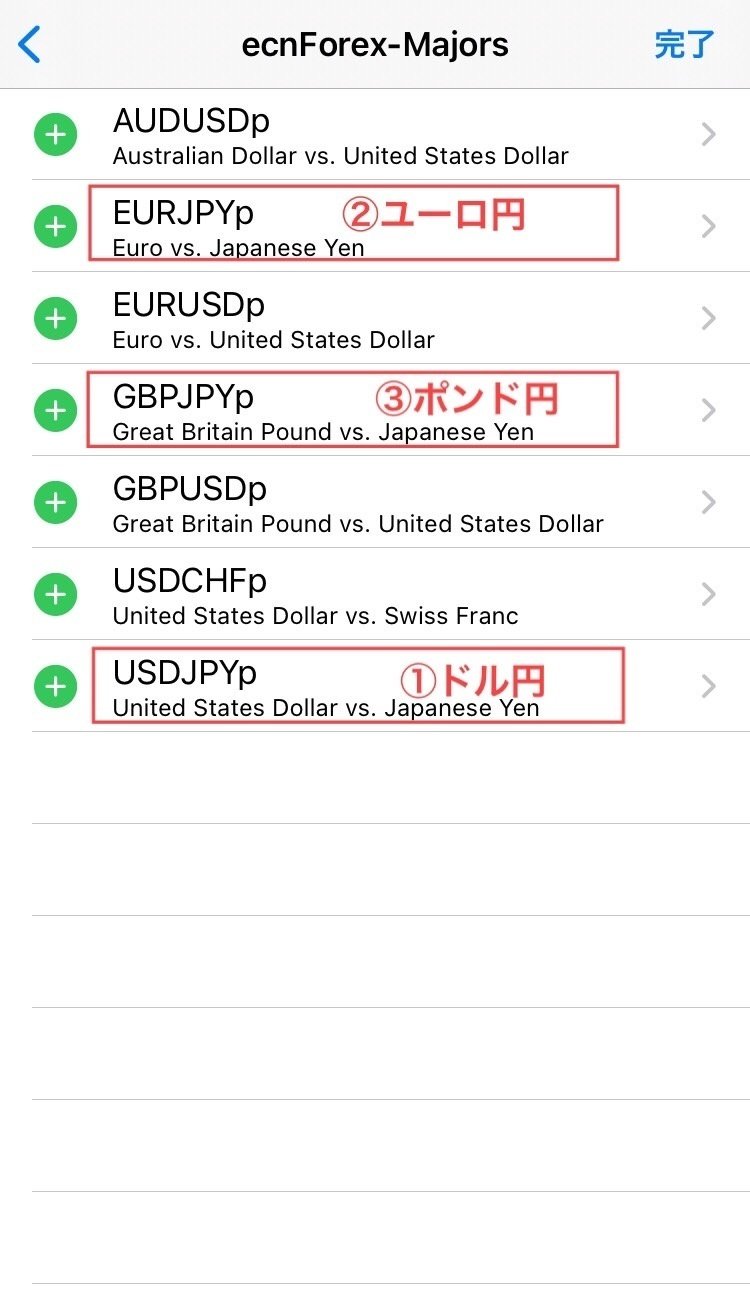Add GBPJPYp with its green plus icon
750x1294 pixels.
pyautogui.click(x=55, y=411)
